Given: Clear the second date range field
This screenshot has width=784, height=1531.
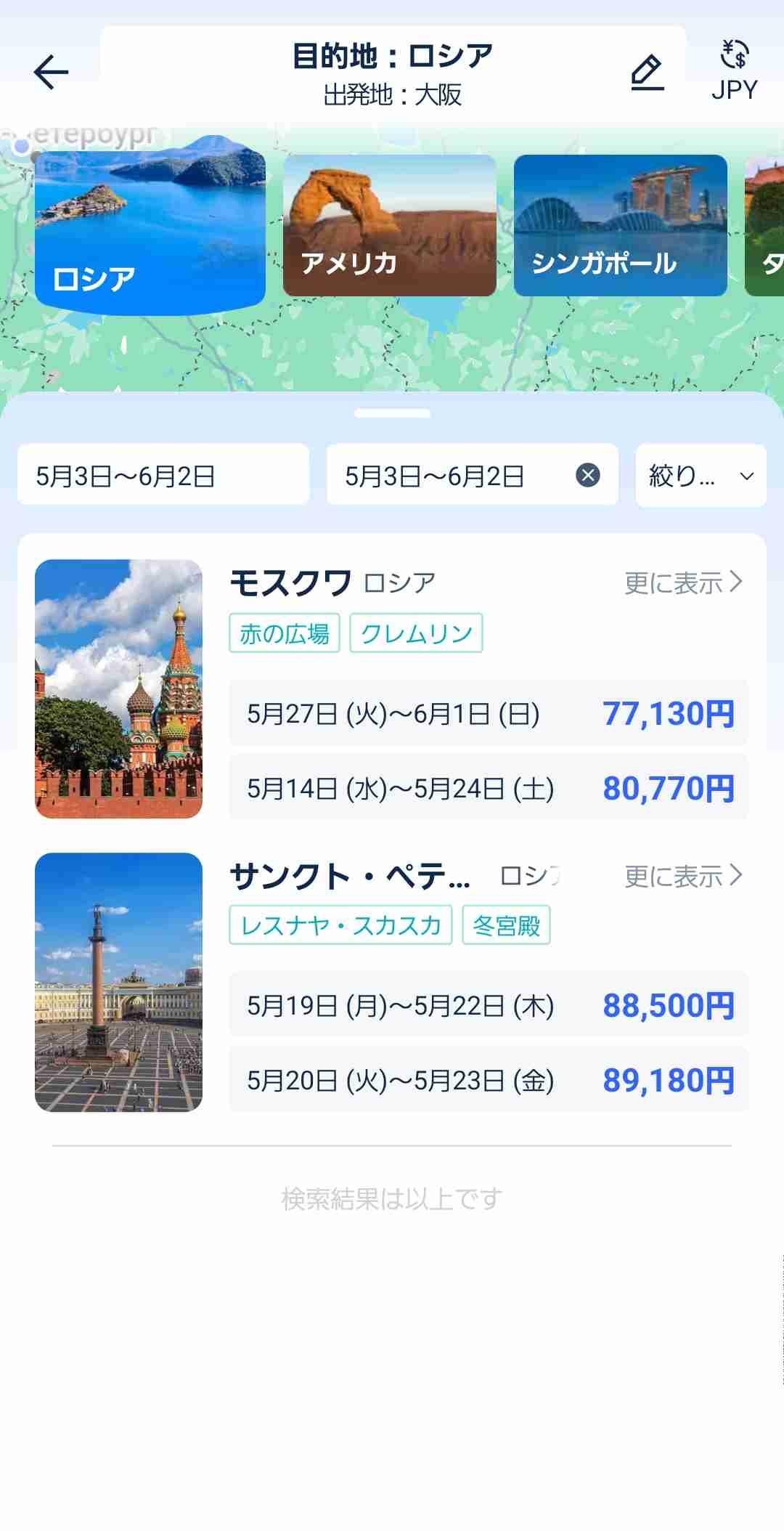Looking at the screenshot, I should tap(588, 476).
